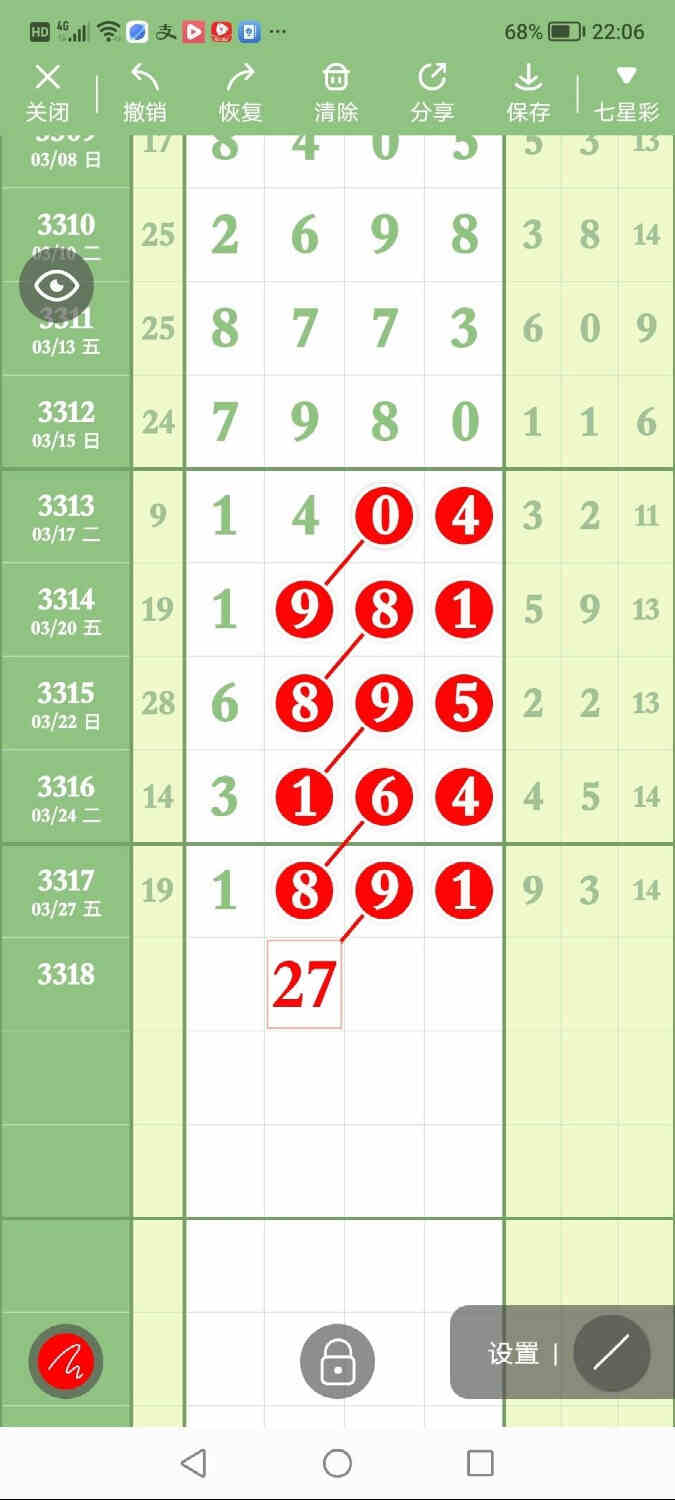Viewport: 675px width, 1500px height.
Task: Open 设置 drawing settings
Action: (513, 1354)
